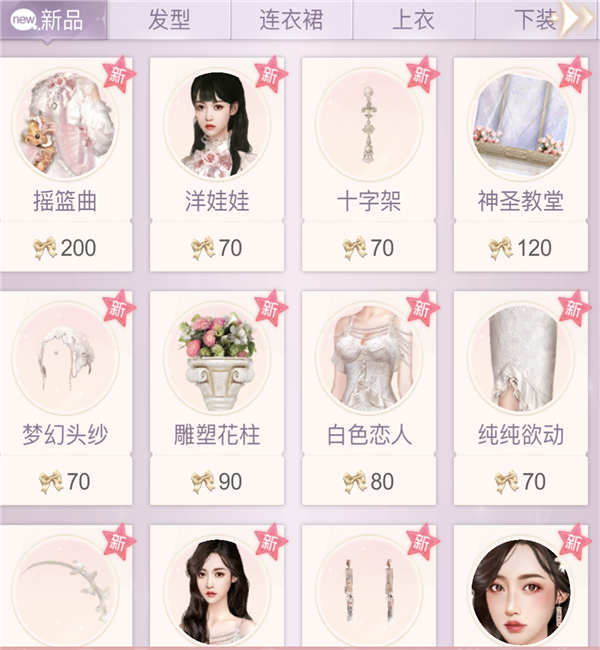Switch to the 上衣 tab
The width and height of the screenshot is (600, 650).
[x=412, y=21]
